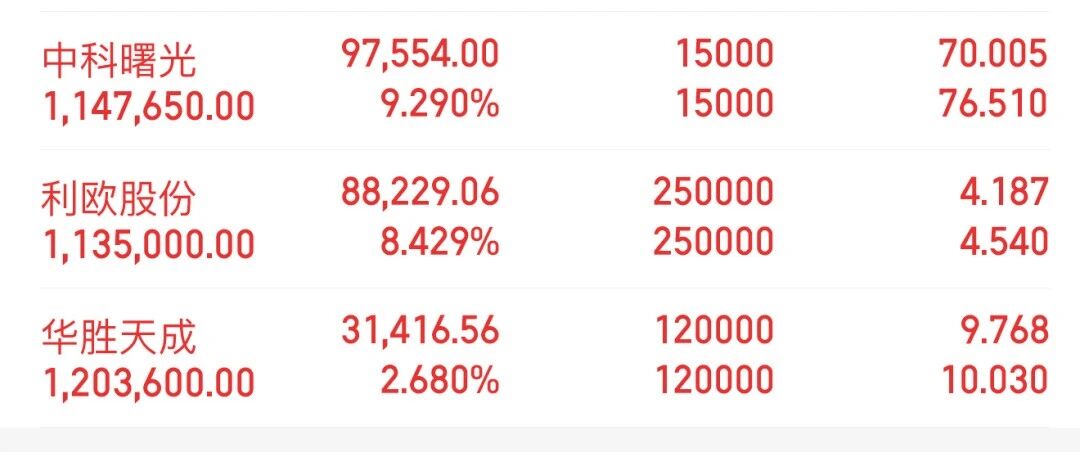
Task: Open the 中科曙光 holding row
Action: (544, 81)
